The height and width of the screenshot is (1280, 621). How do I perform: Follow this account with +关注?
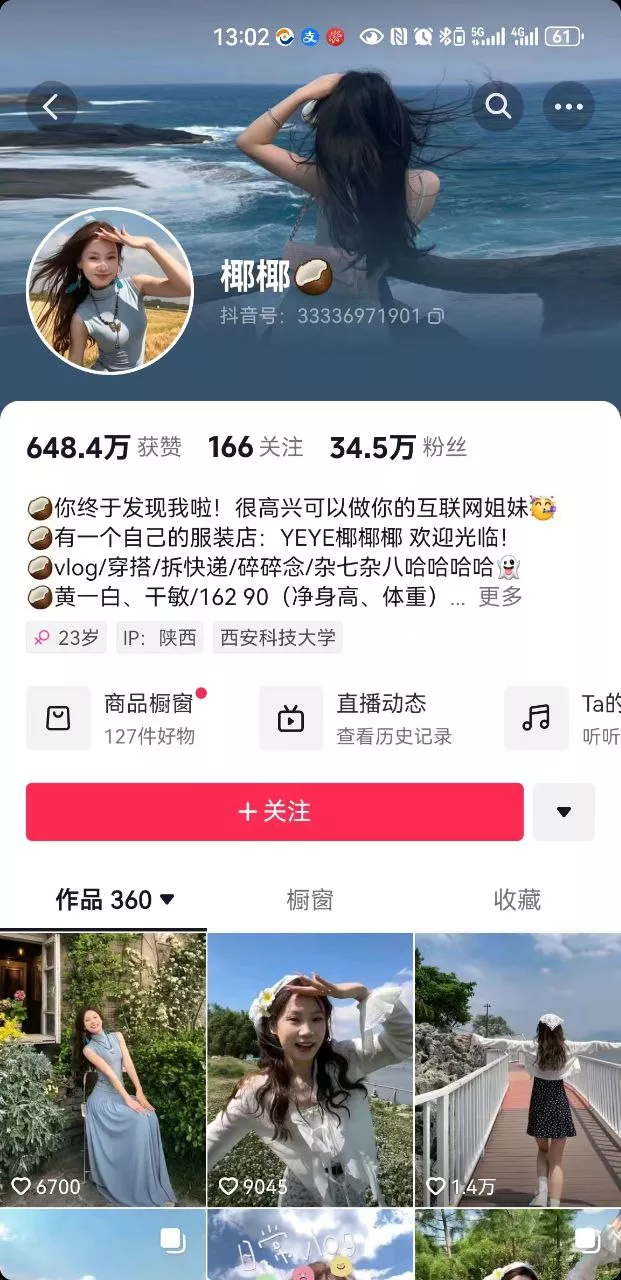(x=275, y=811)
